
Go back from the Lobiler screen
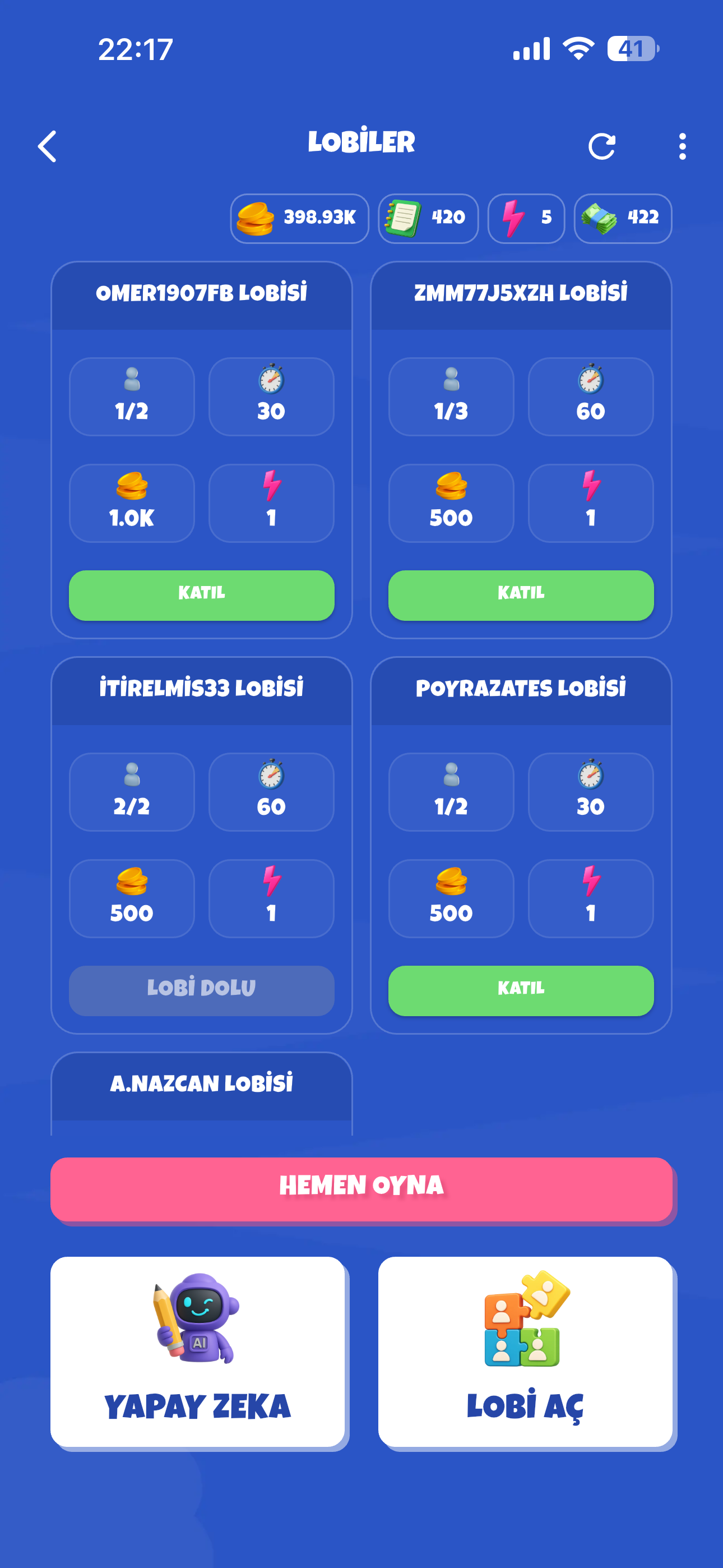(x=48, y=147)
